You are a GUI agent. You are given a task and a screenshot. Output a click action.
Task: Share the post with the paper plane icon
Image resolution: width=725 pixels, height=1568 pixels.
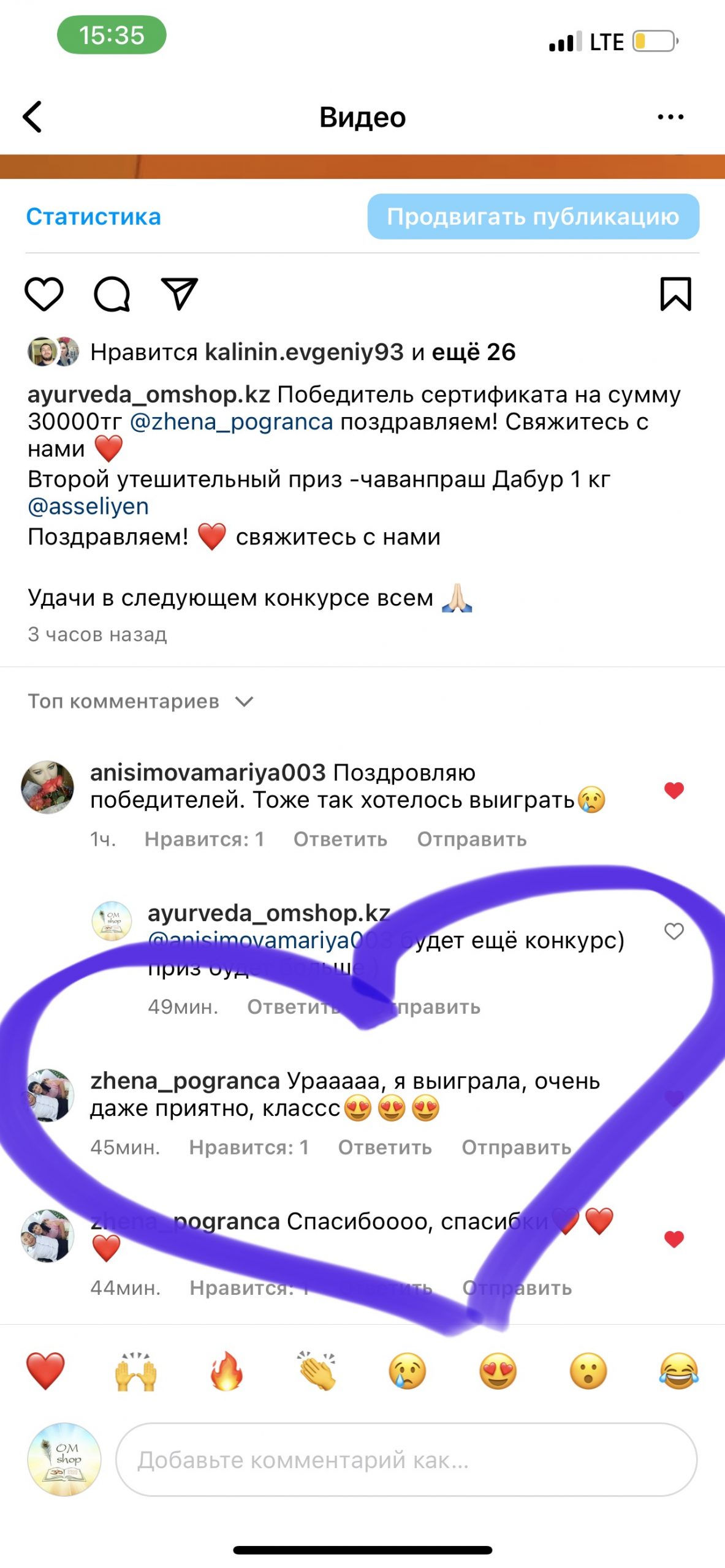point(179,294)
